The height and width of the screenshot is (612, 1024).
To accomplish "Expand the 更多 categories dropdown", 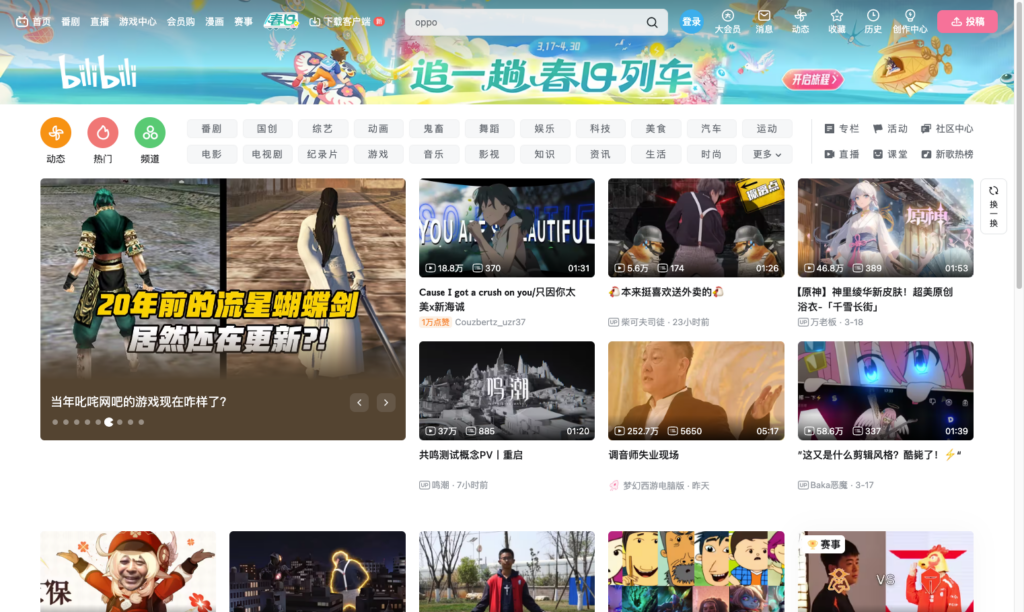I will point(767,155).
